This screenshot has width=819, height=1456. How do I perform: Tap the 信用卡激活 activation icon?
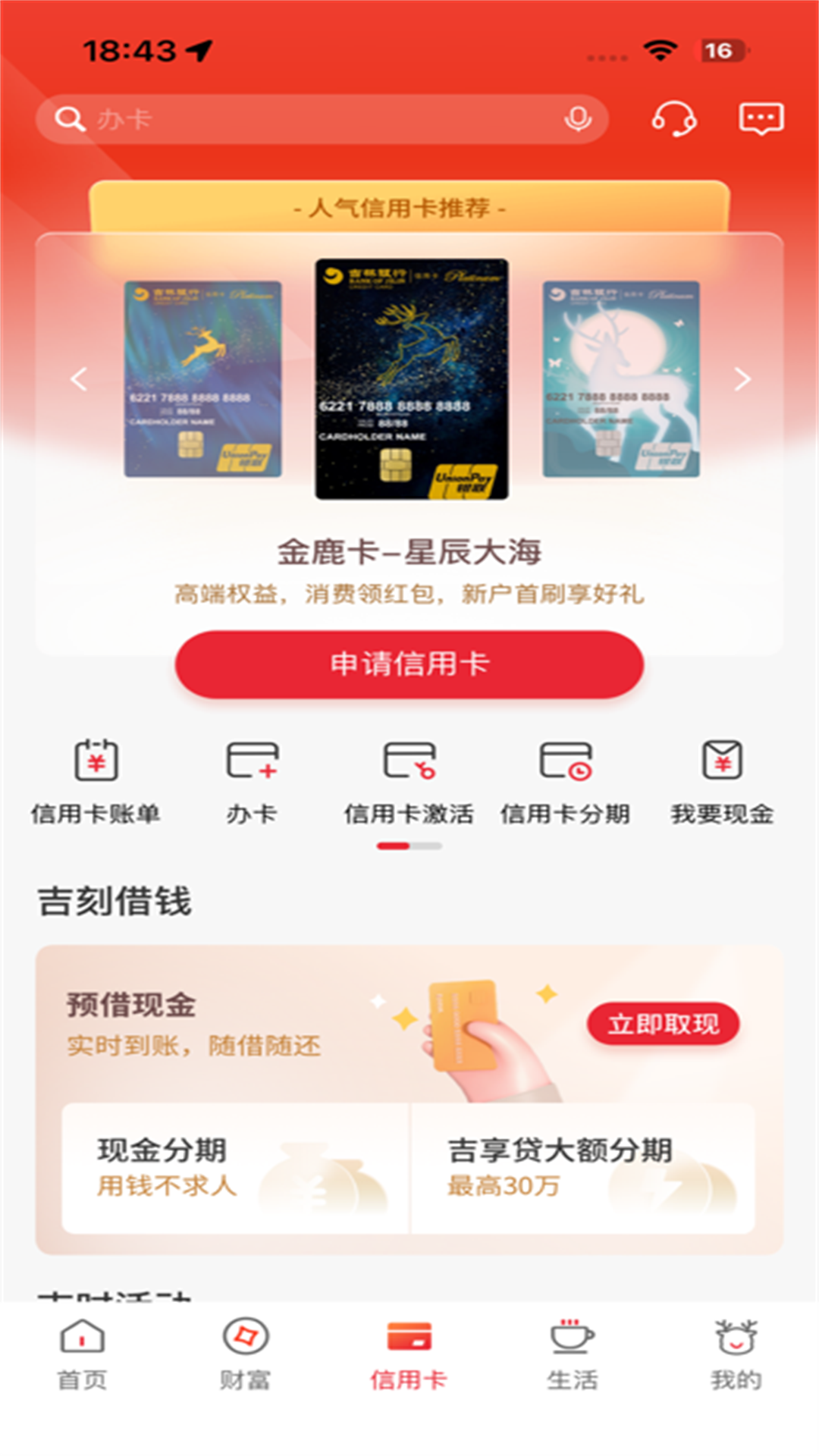pyautogui.click(x=409, y=781)
